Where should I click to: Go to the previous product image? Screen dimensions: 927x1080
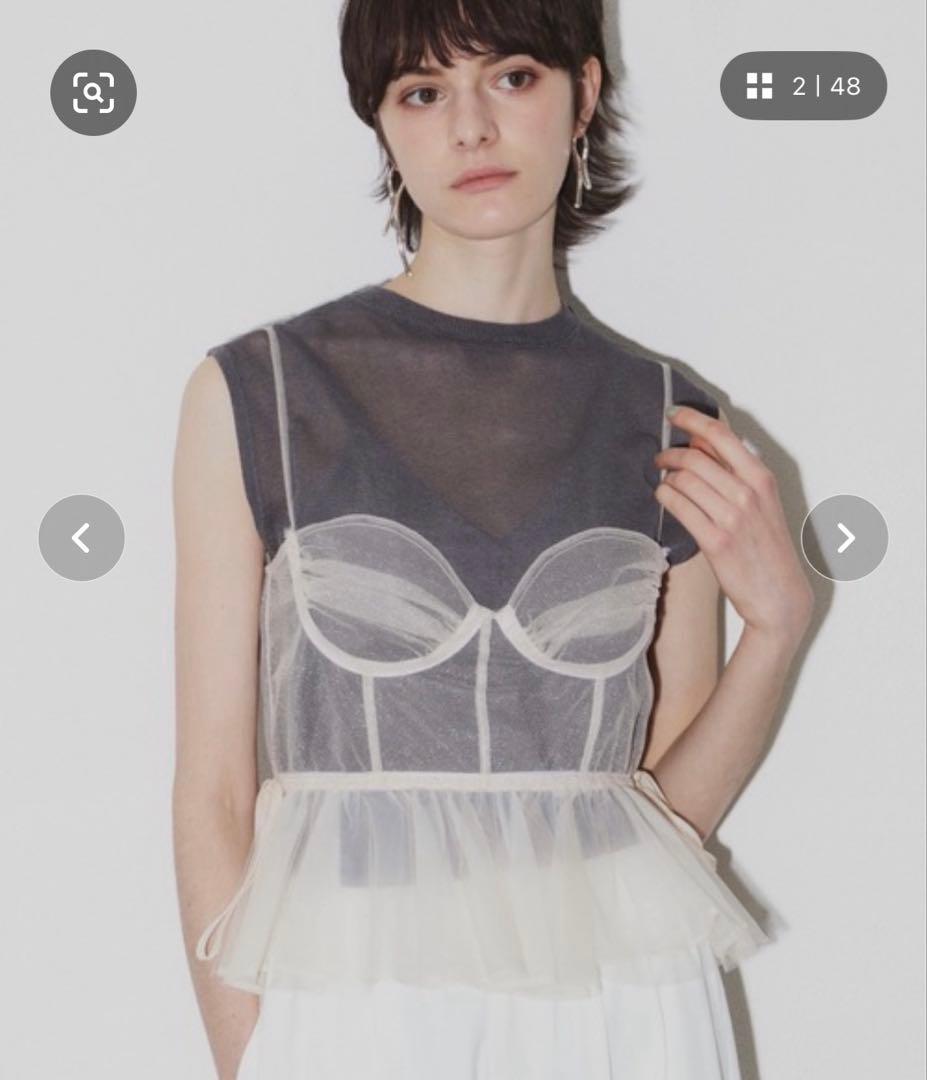coord(82,538)
